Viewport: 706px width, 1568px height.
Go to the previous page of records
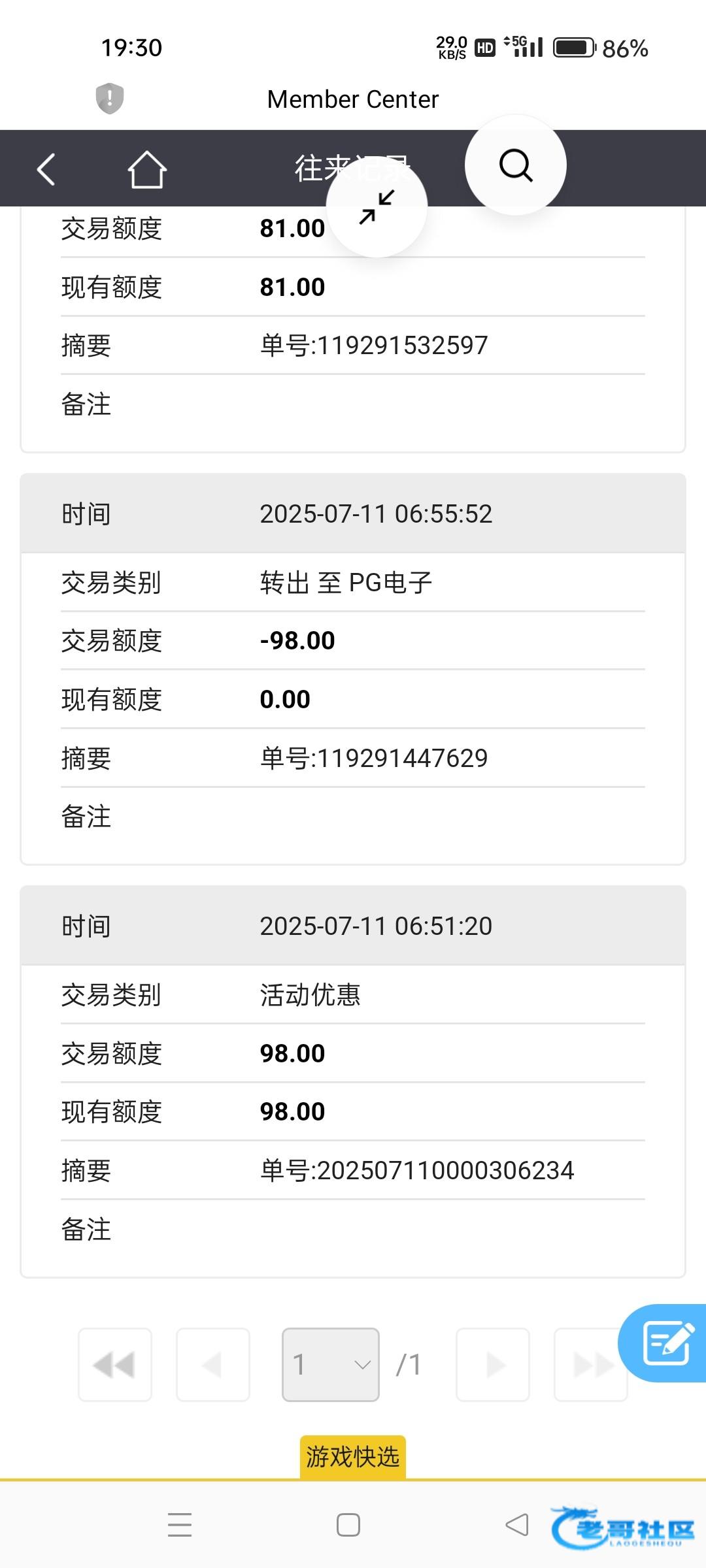tap(213, 1365)
